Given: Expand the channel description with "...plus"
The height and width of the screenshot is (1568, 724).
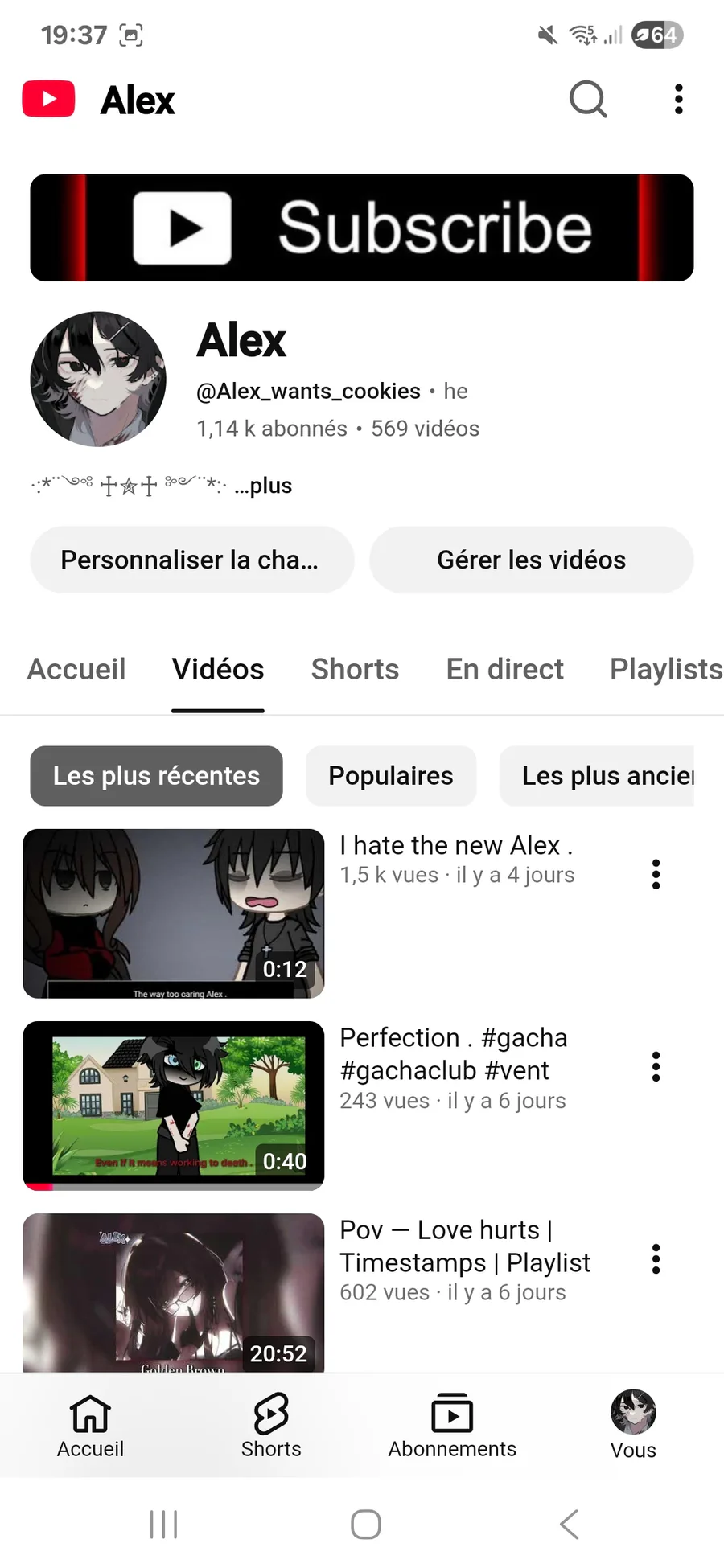Looking at the screenshot, I should (263, 486).
